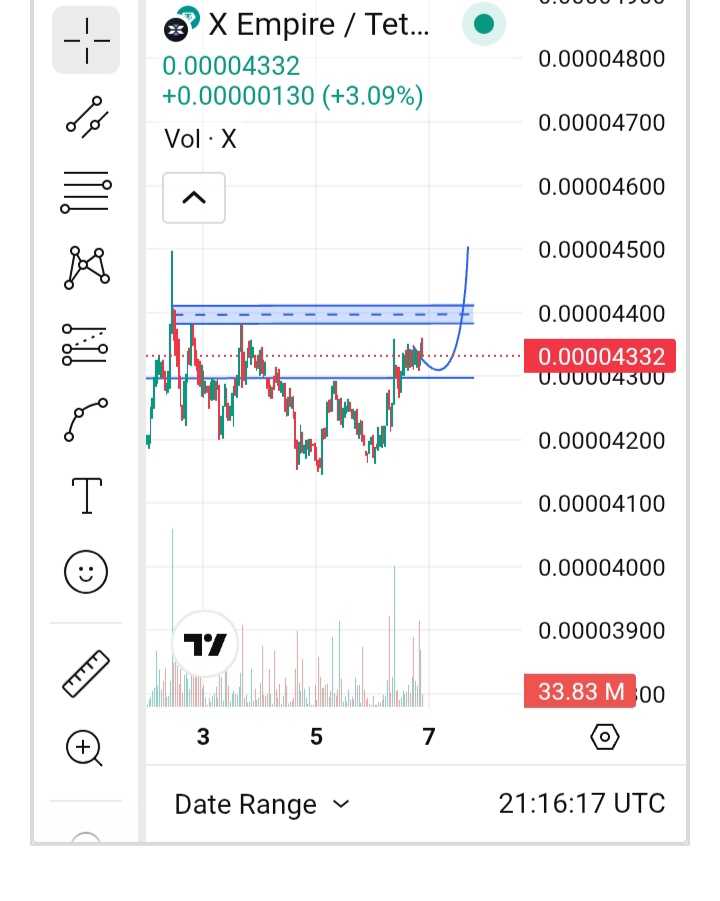
Task: Open the emoji icons tool
Action: pos(86,572)
